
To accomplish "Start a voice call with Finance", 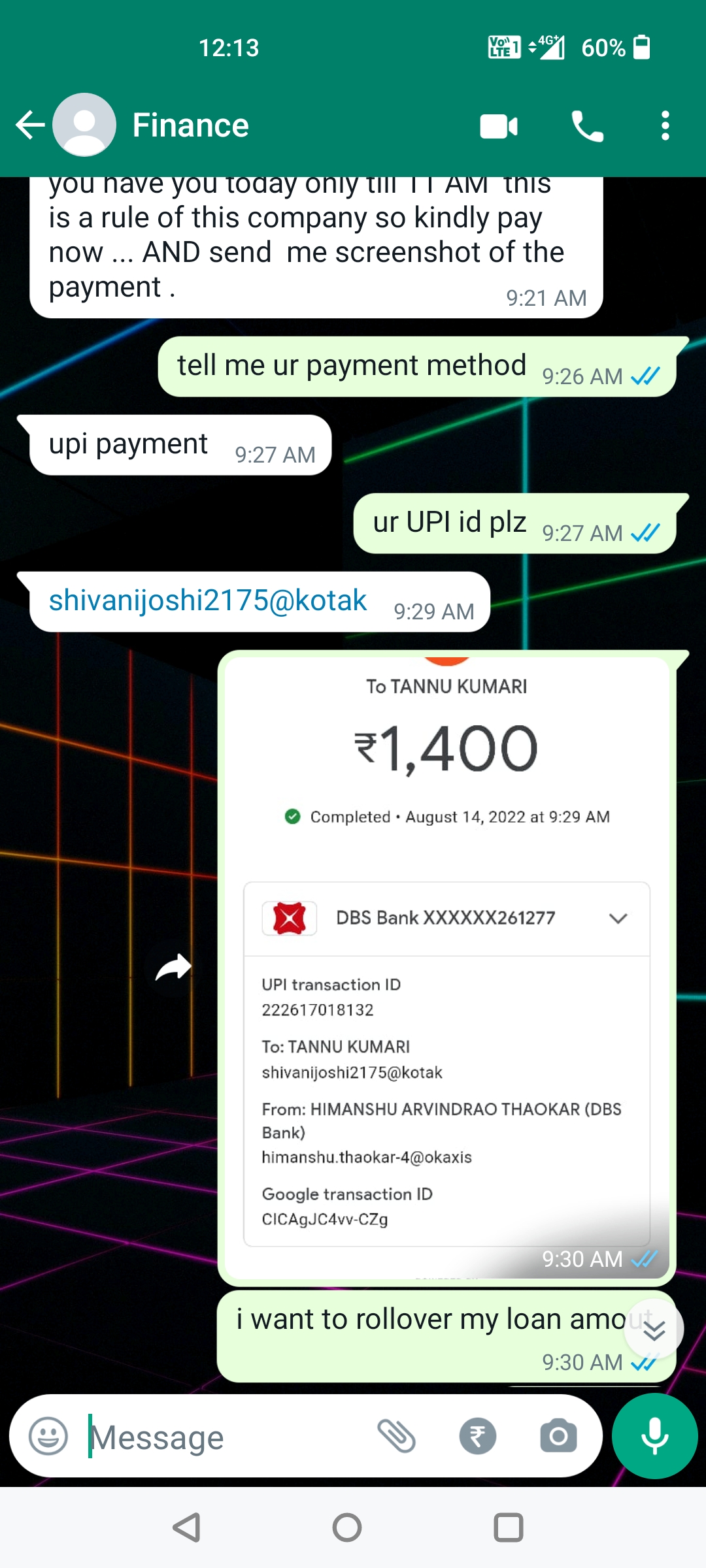I will [587, 126].
